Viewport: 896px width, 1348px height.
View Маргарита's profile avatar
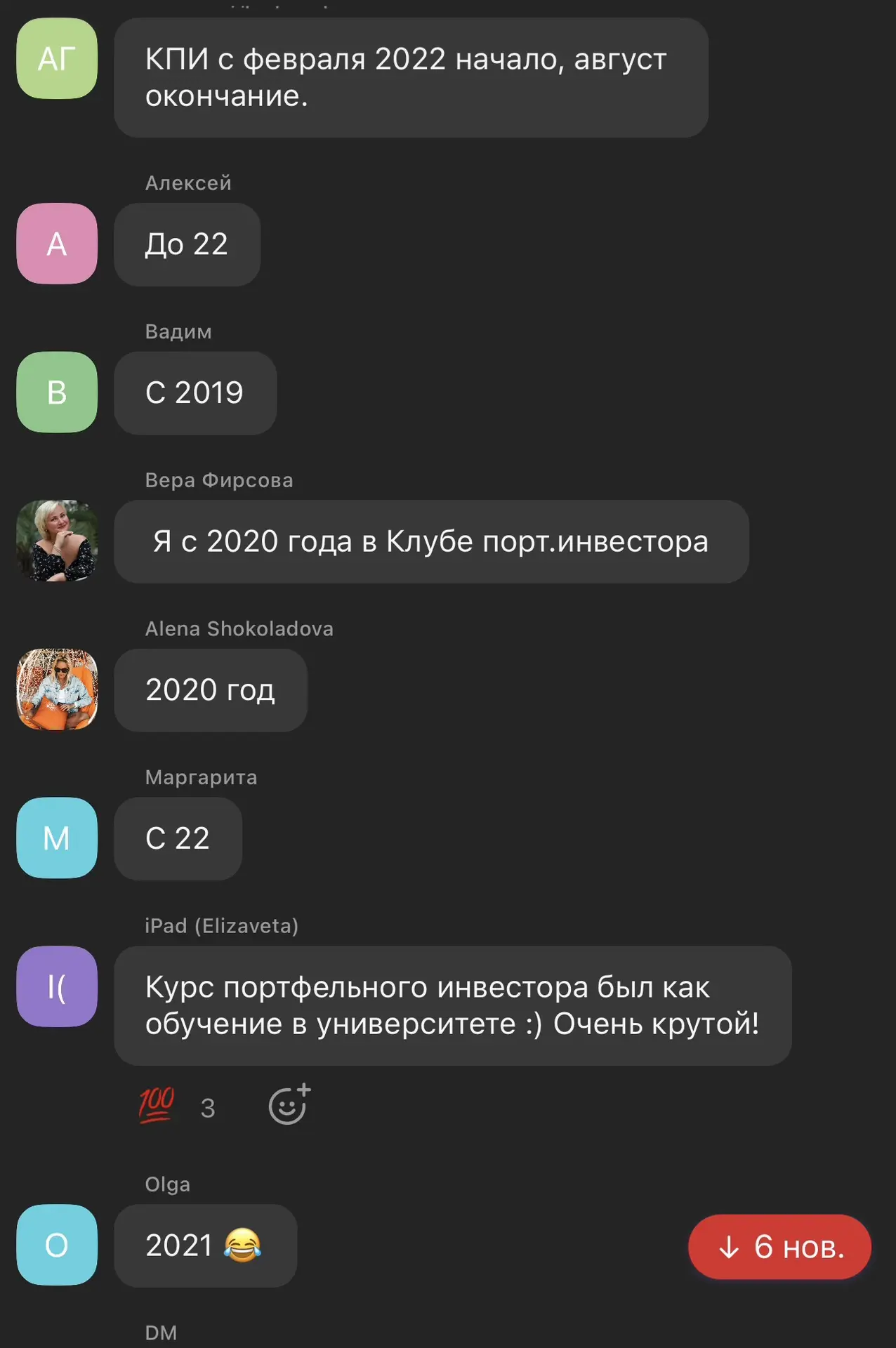pyautogui.click(x=57, y=838)
